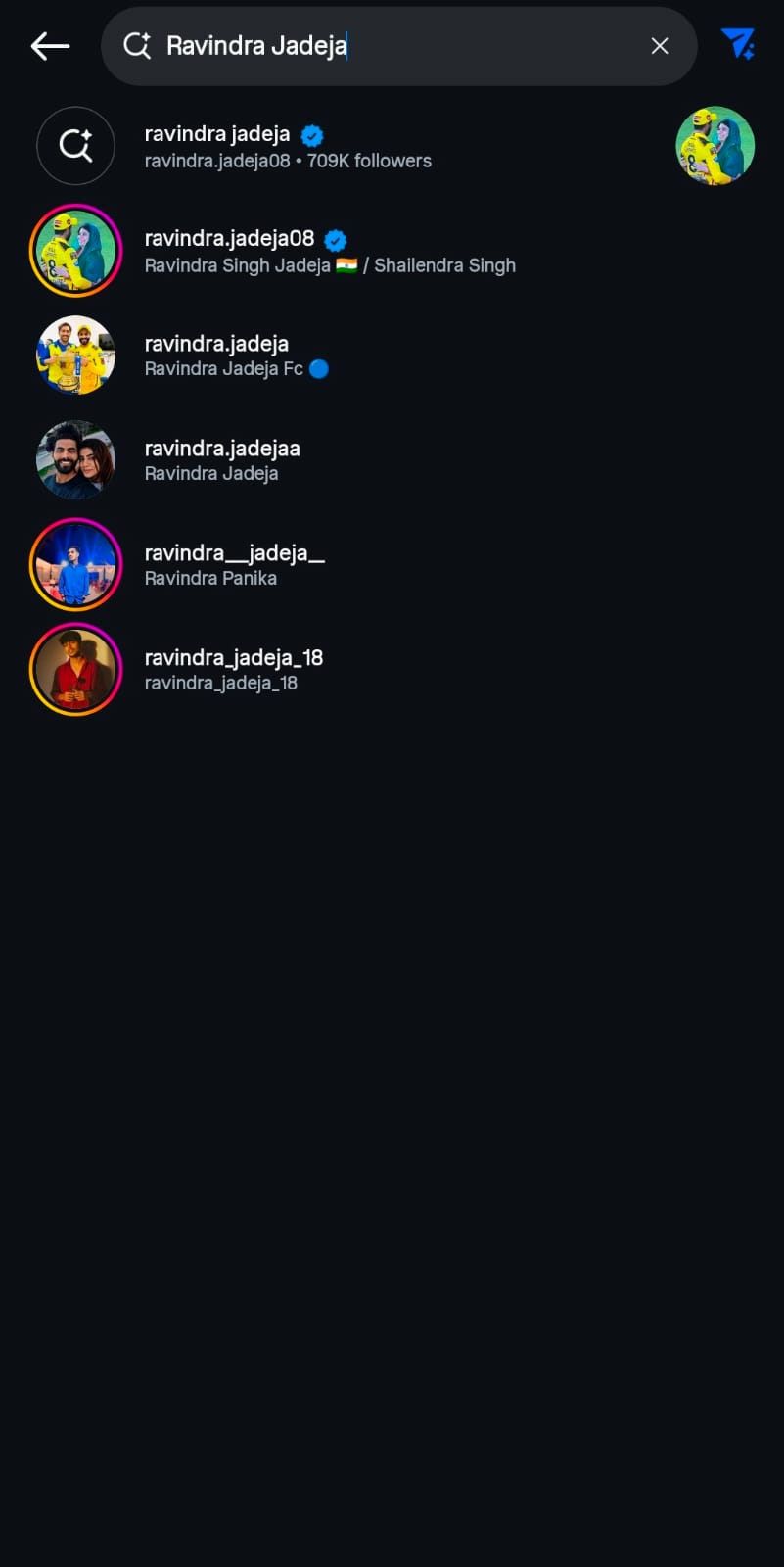Open the top-right paper plane icon

pyautogui.click(x=737, y=44)
